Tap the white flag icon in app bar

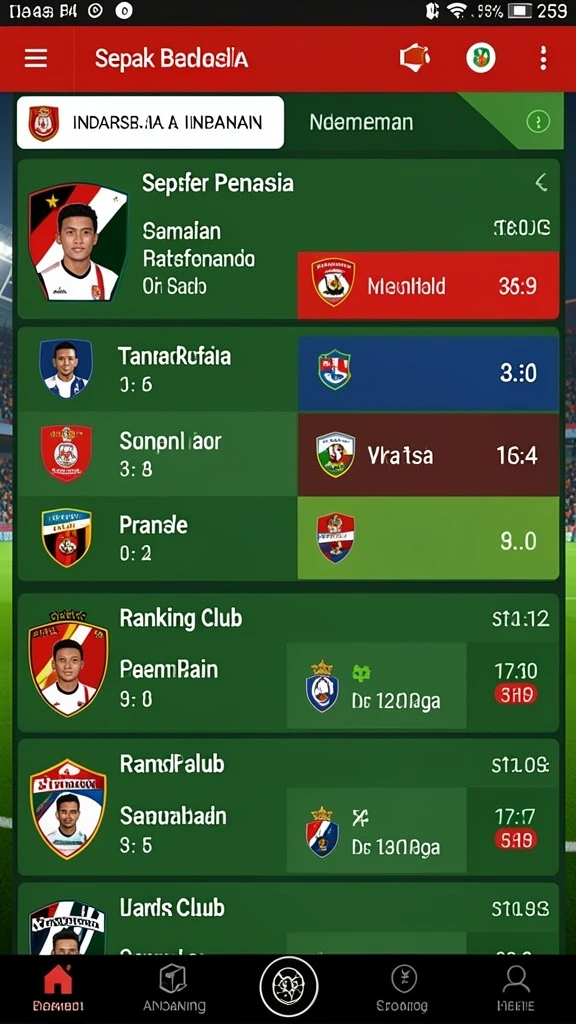pyautogui.click(x=415, y=58)
